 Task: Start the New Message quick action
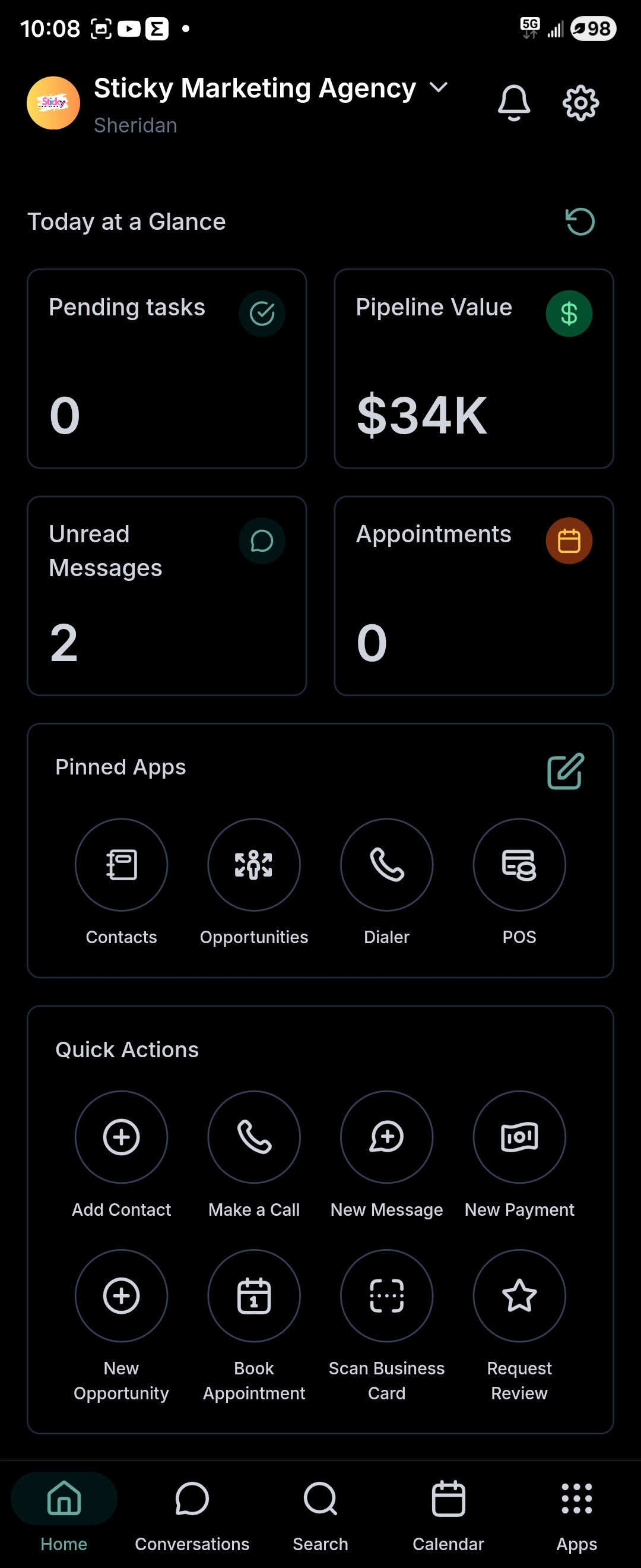pyautogui.click(x=386, y=1136)
